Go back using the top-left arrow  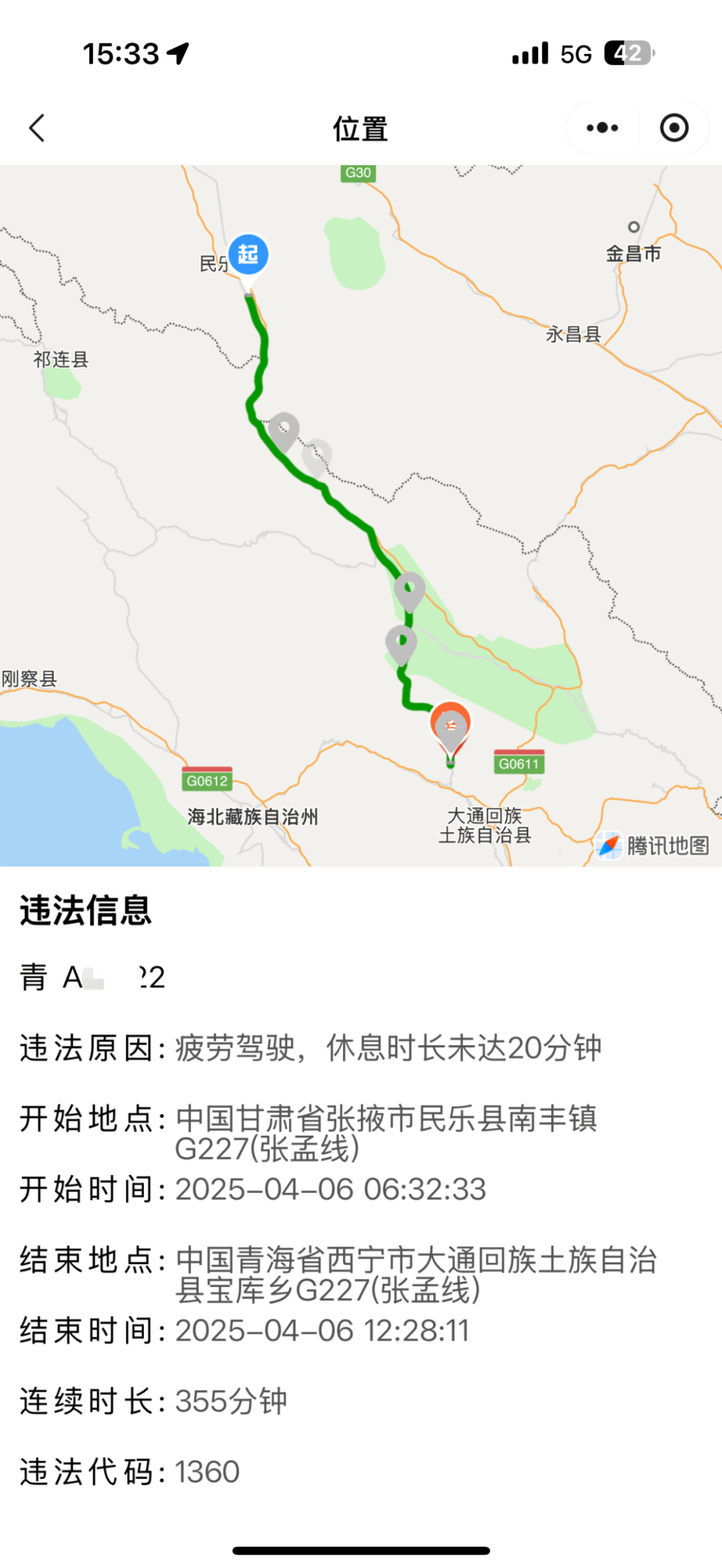tap(37, 128)
